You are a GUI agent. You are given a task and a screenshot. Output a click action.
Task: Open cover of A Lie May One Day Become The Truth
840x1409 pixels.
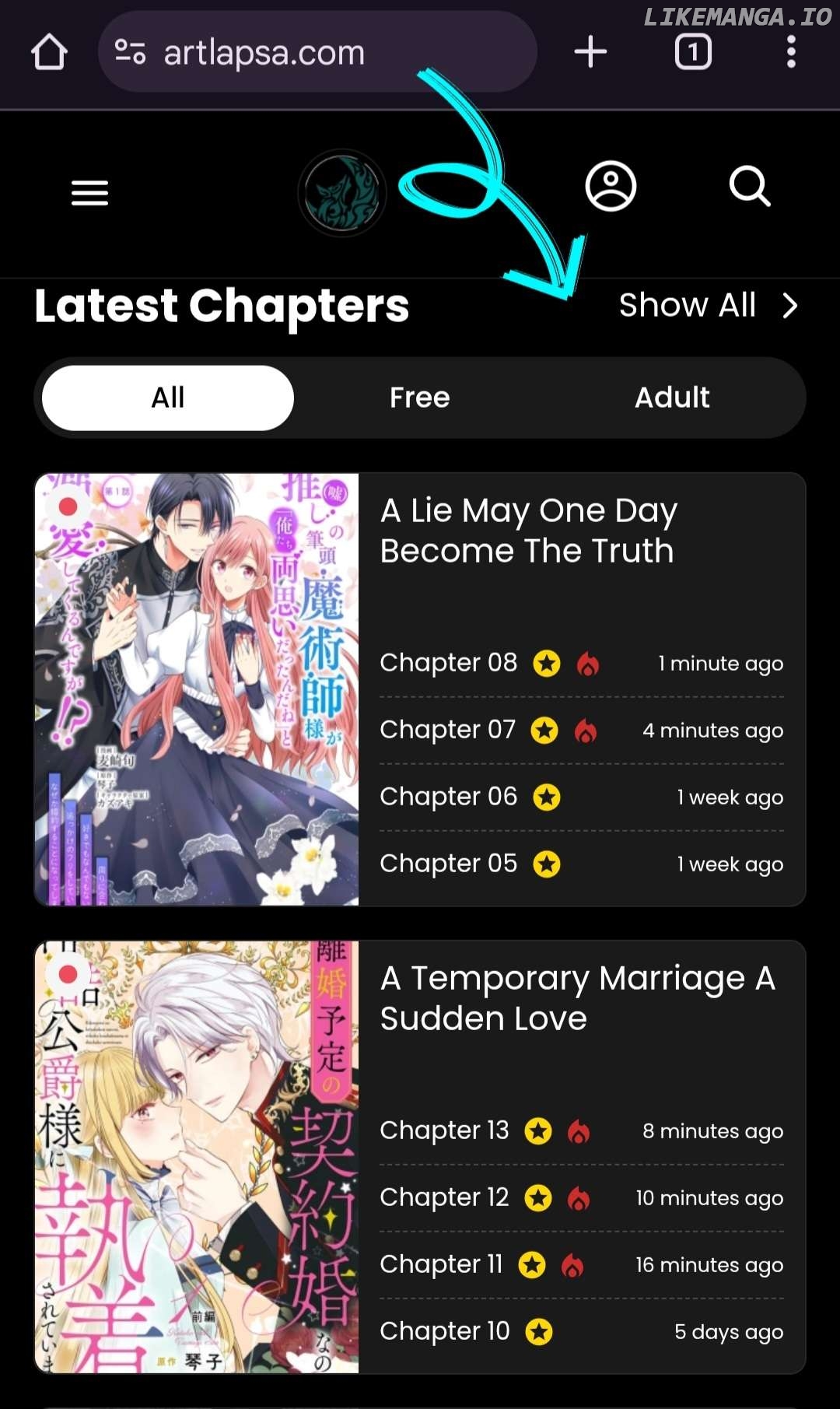pyautogui.click(x=197, y=689)
